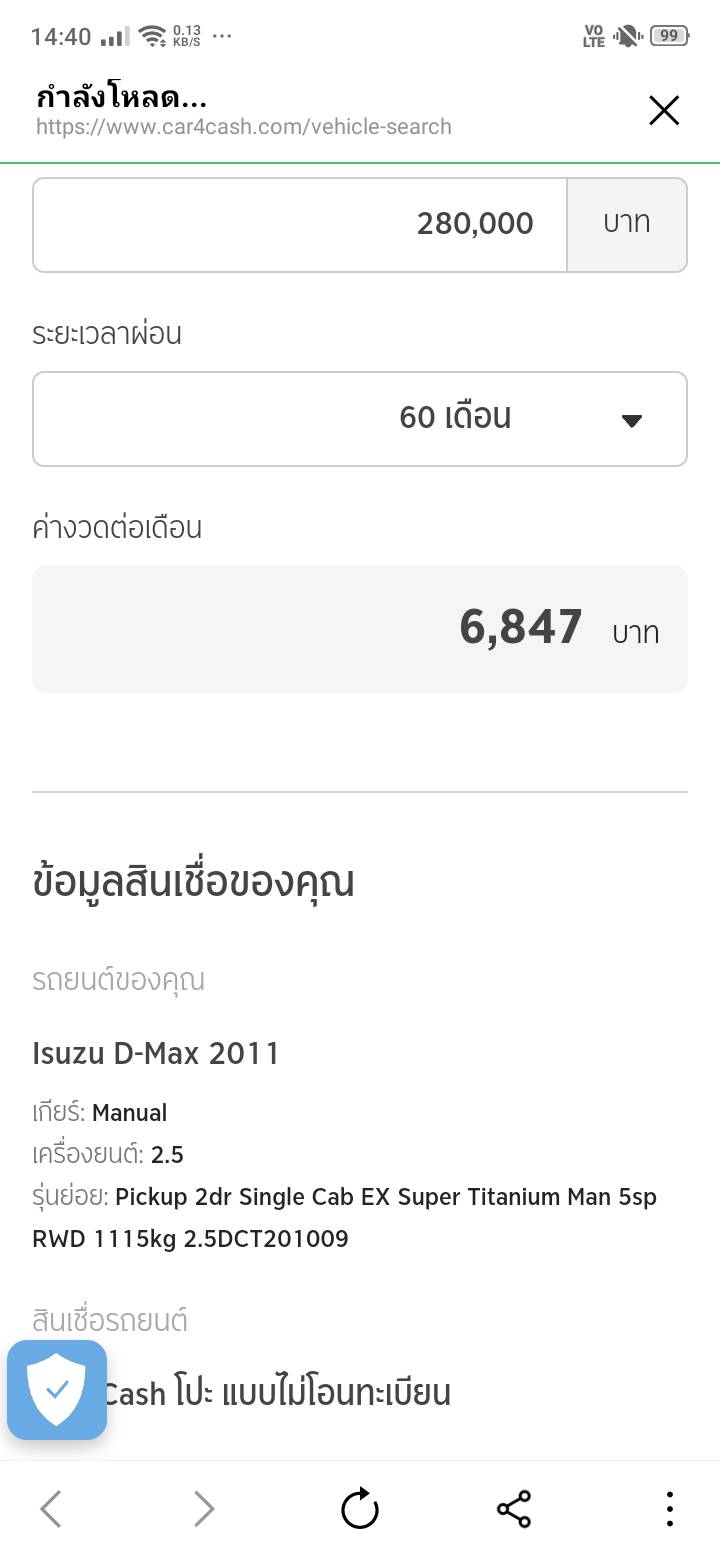Open the browser overflow menu
This screenshot has width=720, height=1560.
pyautogui.click(x=669, y=1509)
